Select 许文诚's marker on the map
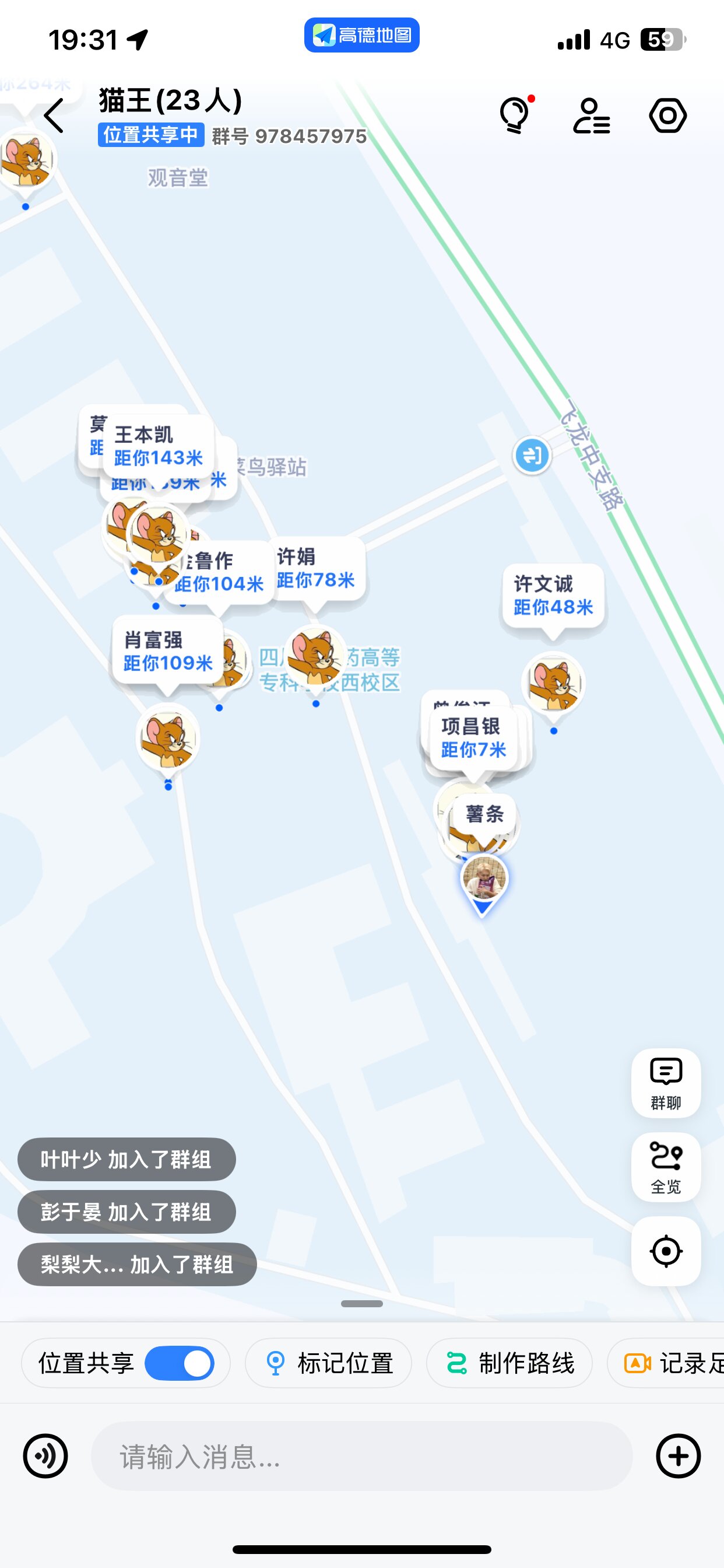The image size is (724, 1568). pyautogui.click(x=553, y=683)
